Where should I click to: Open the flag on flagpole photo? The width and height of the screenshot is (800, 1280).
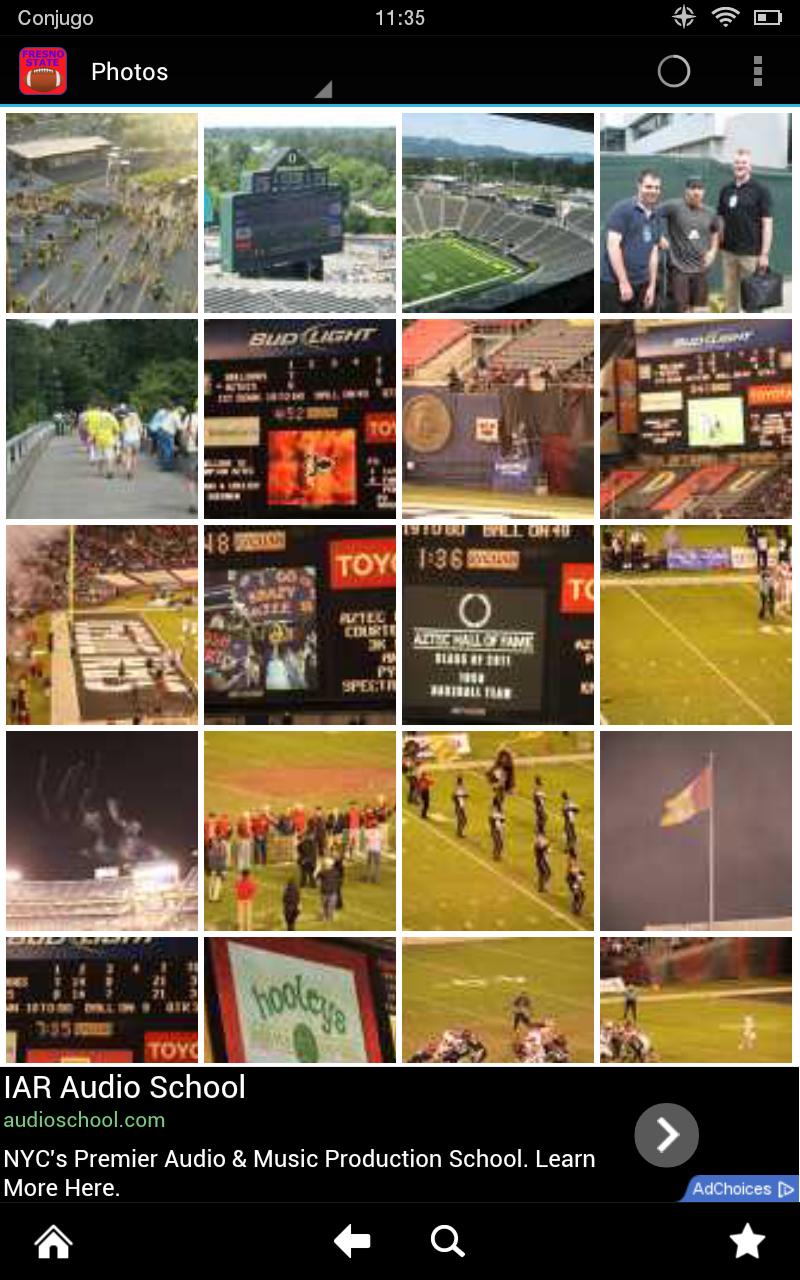click(695, 830)
